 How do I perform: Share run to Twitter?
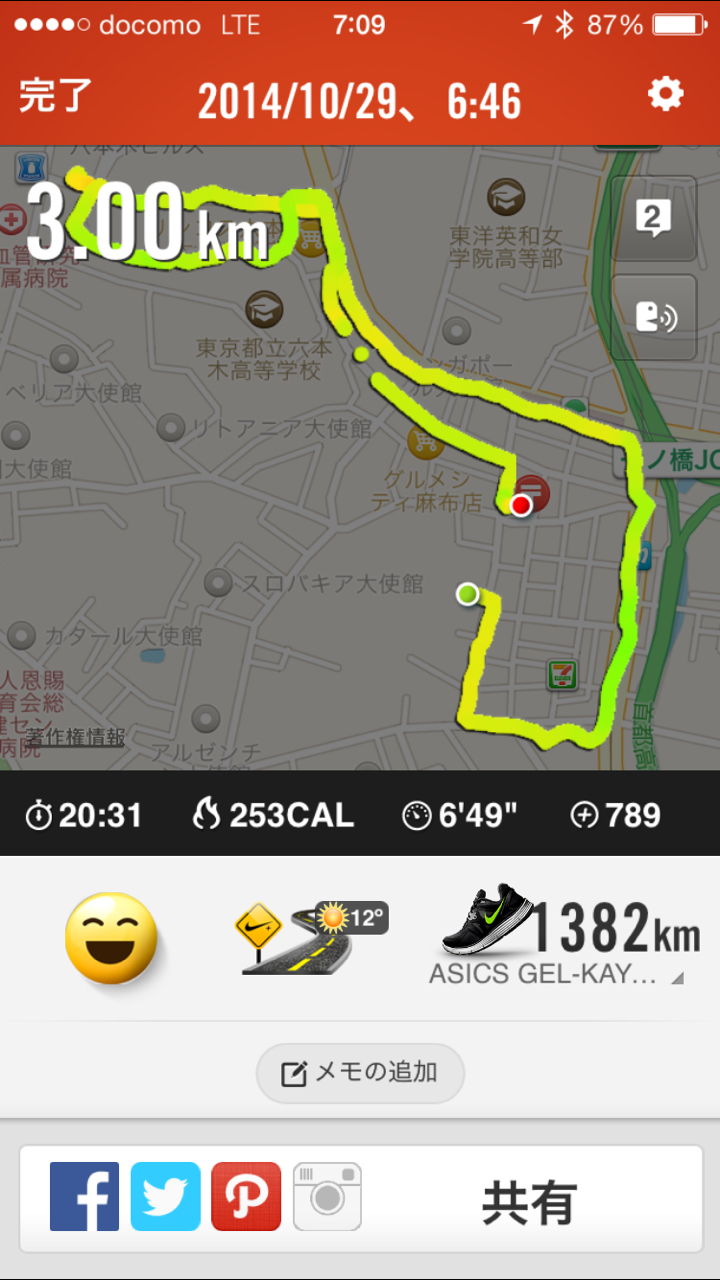pos(165,1196)
